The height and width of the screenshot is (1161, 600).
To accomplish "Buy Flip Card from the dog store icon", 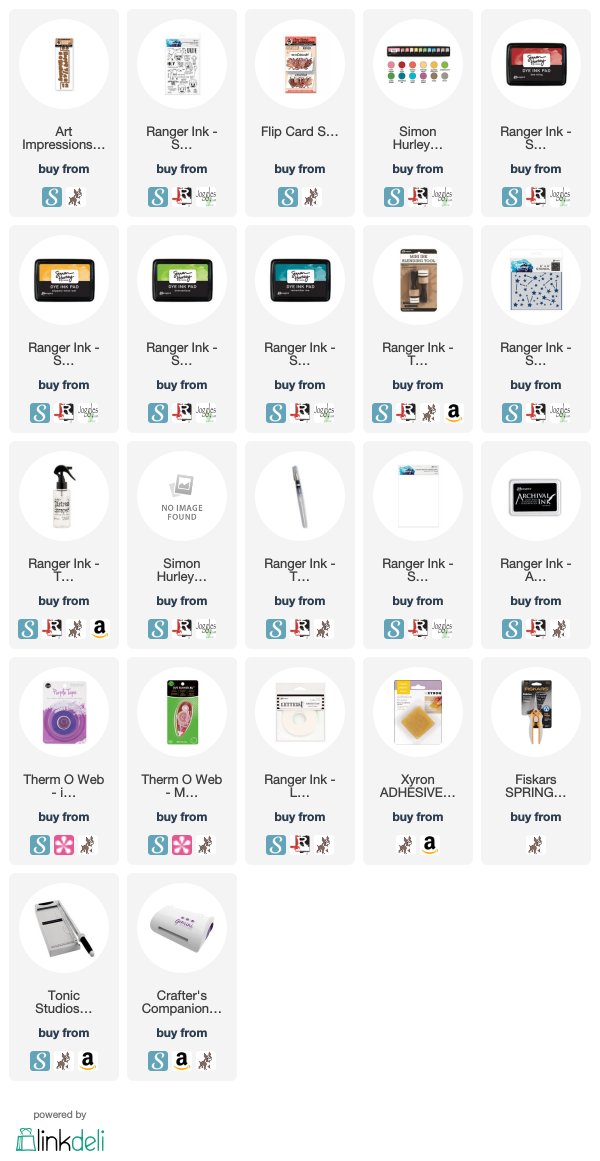I will click(311, 197).
